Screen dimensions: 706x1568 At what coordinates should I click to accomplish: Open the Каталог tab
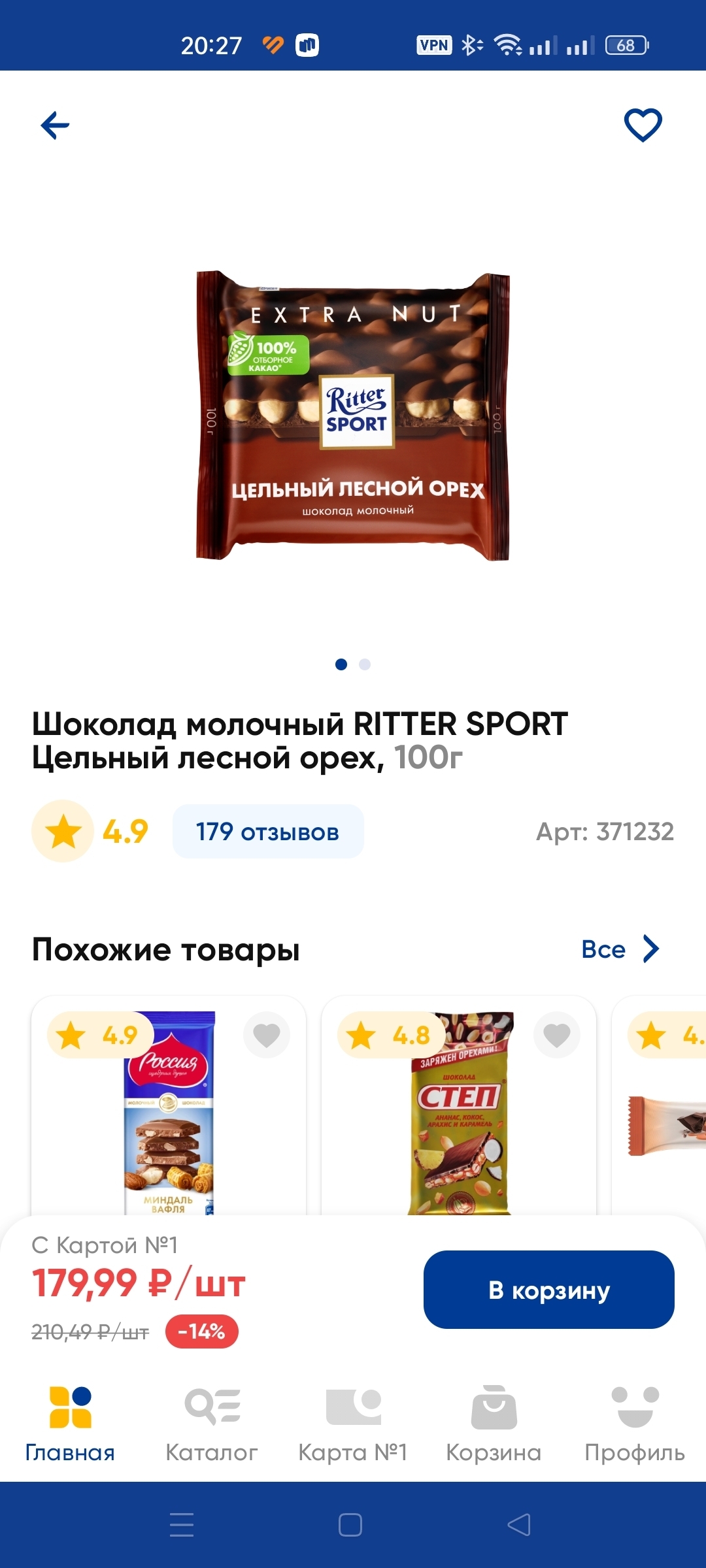pyautogui.click(x=212, y=1424)
